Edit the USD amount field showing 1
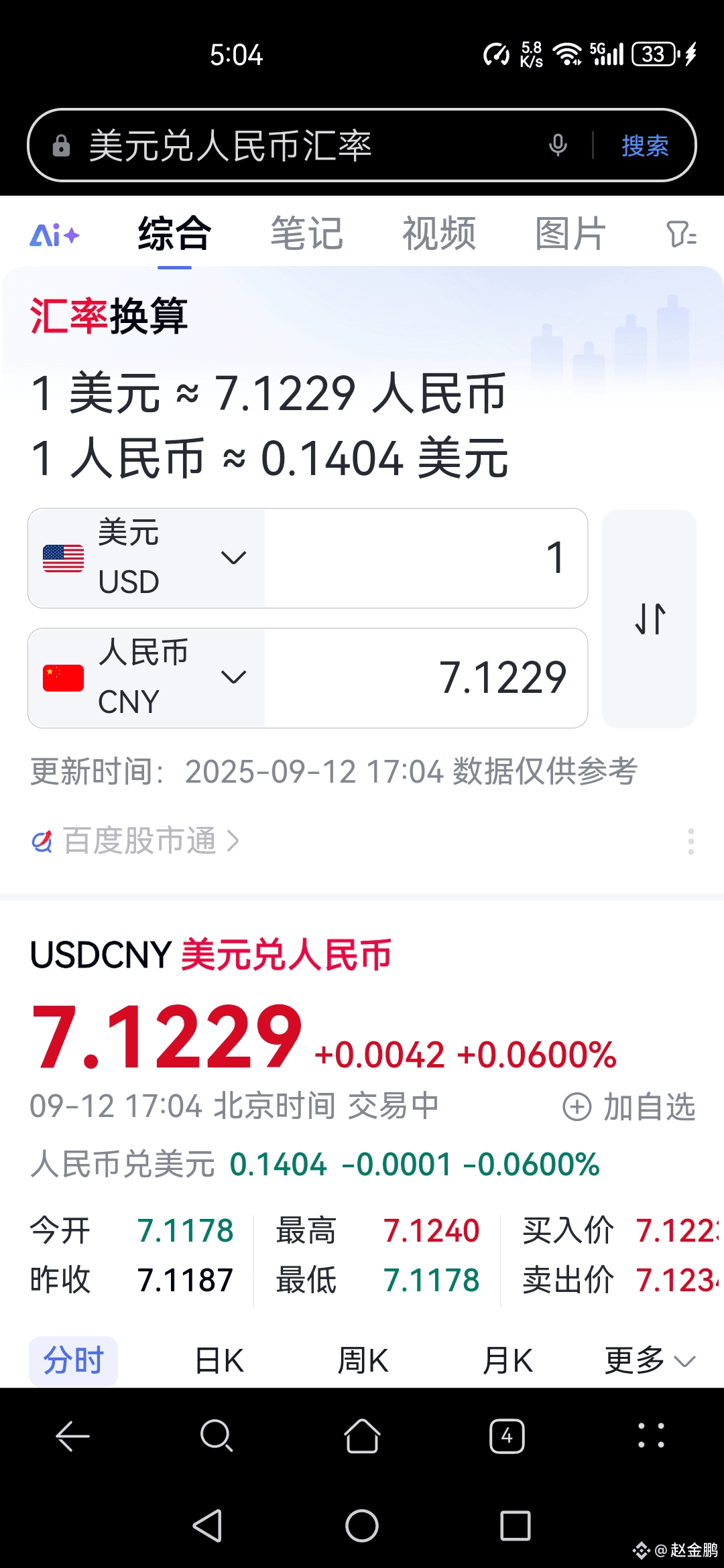The image size is (724, 1568). tap(426, 558)
